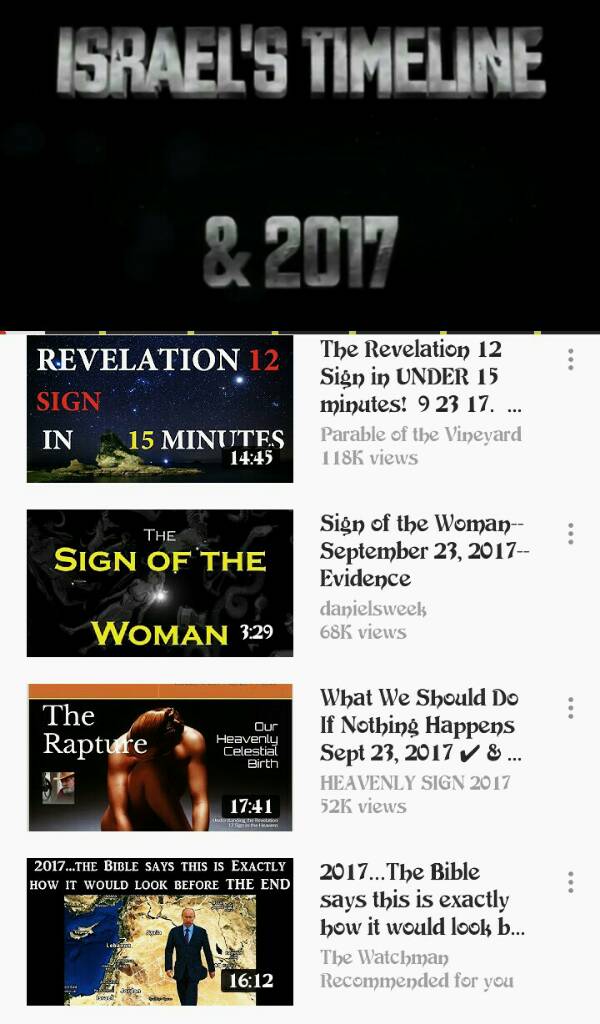Open The Rapture heavenly birth video thumbnail
Screen dimensions: 600x1024
(x=160, y=757)
